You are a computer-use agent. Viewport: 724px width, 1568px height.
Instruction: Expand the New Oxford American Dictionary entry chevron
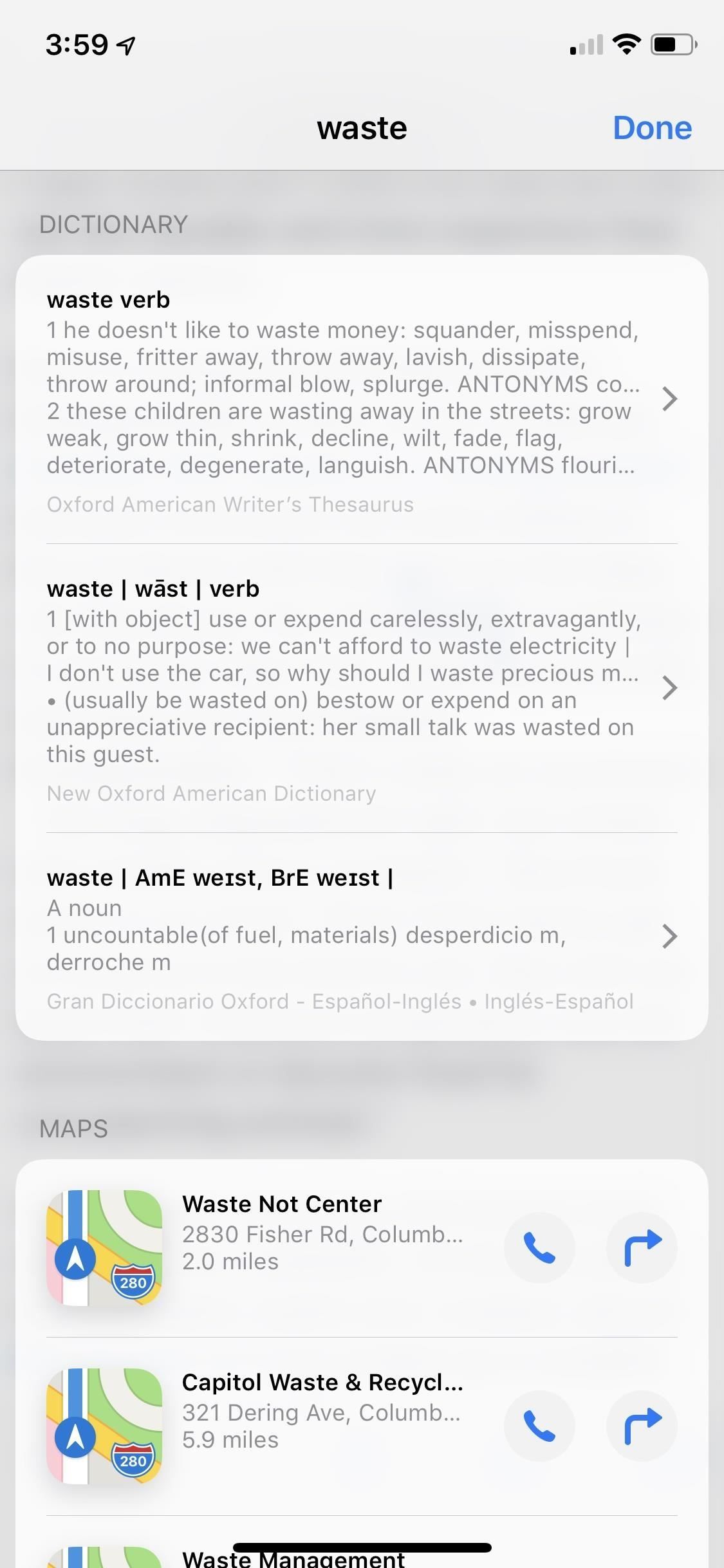(671, 687)
